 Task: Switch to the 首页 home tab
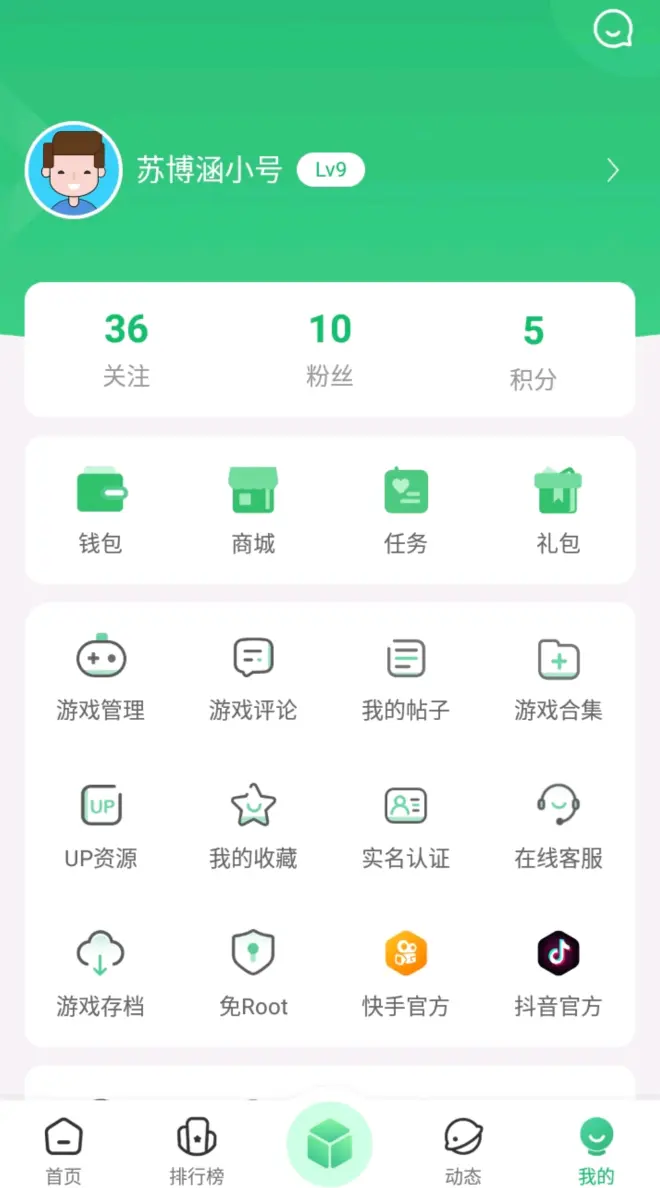point(64,1150)
